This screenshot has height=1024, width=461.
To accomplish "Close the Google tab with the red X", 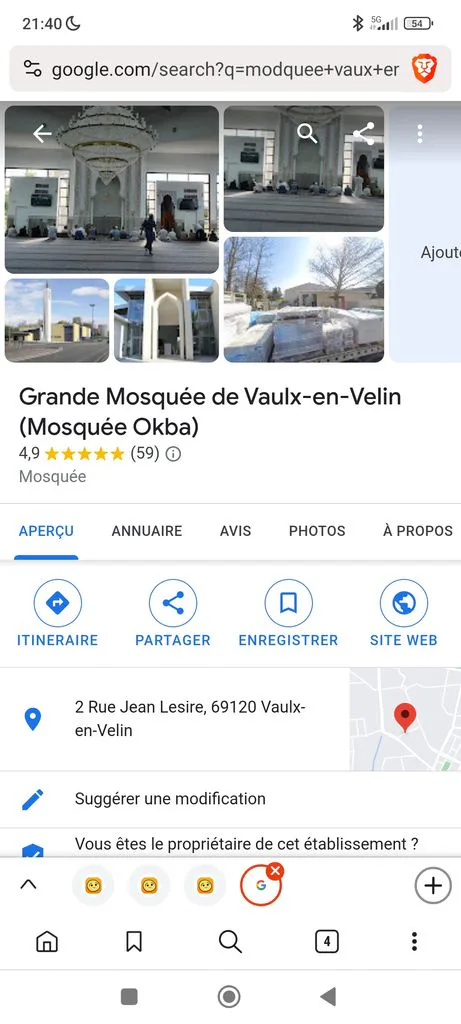I will [x=275, y=871].
